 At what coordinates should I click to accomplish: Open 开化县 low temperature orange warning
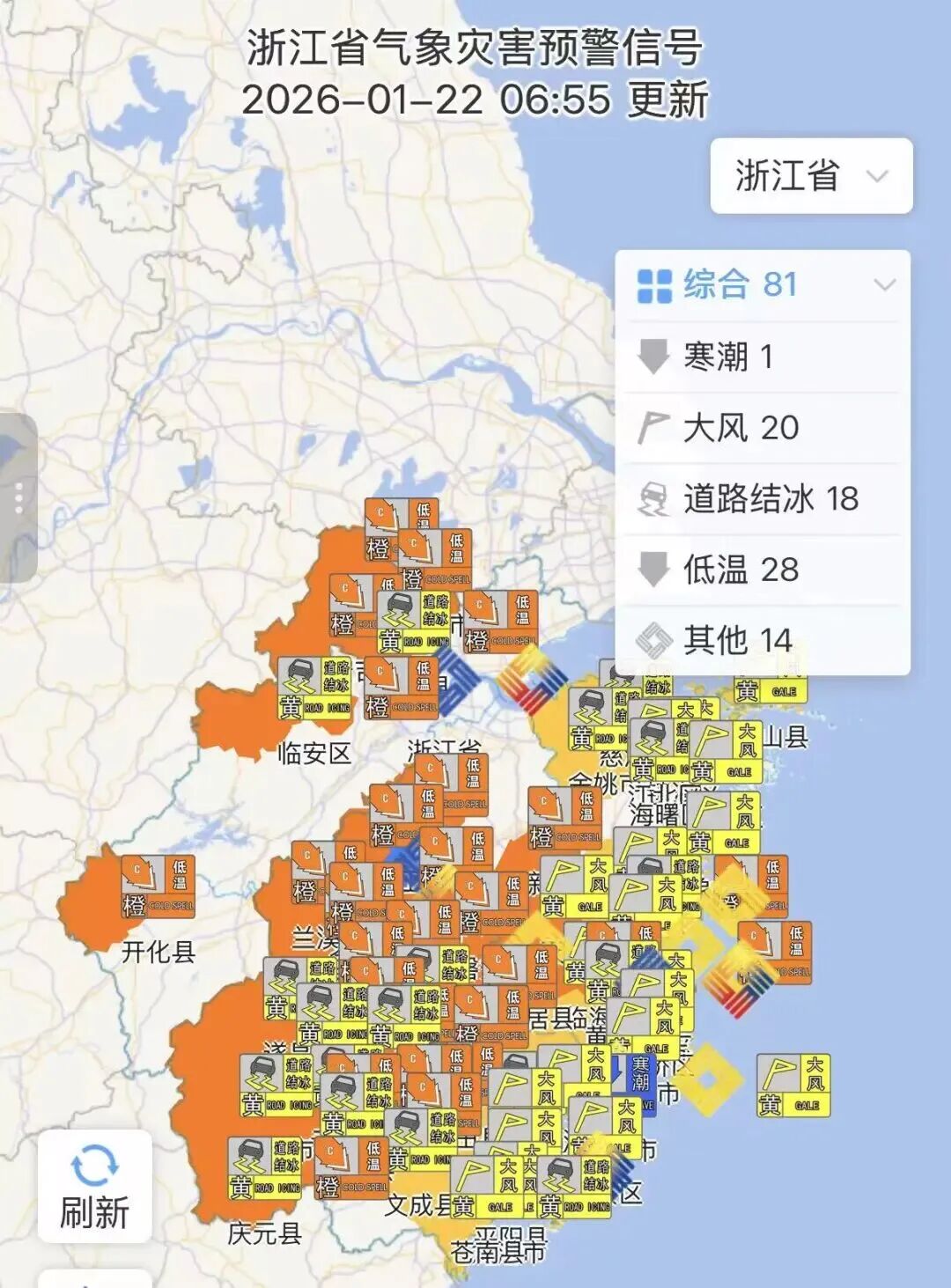[158, 887]
